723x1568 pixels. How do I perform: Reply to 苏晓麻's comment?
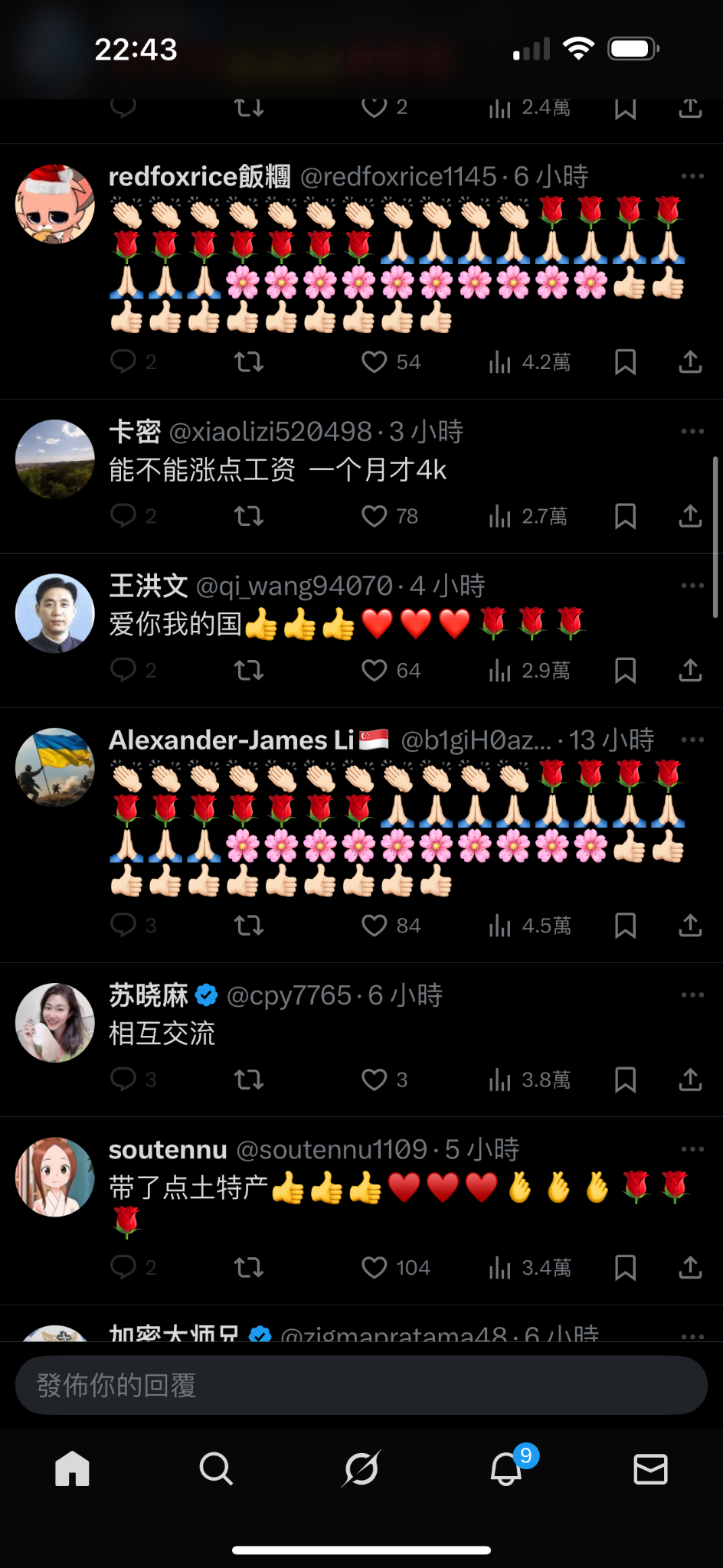coord(123,1079)
